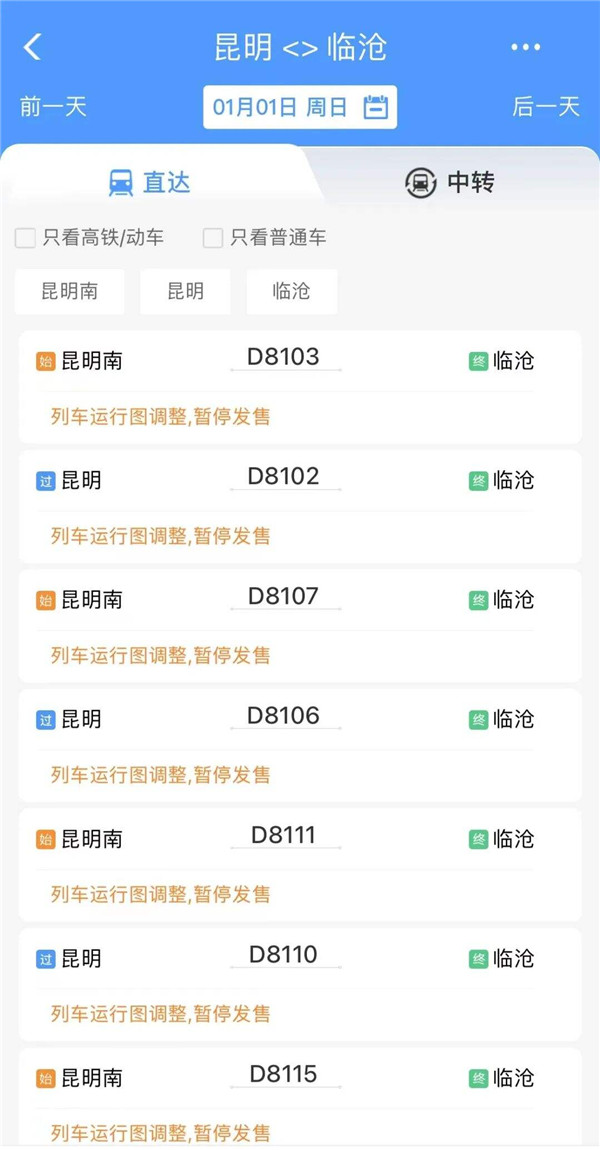Viewport: 600px width, 1150px height.
Task: Go to the previous day (前一天)
Action: 53,107
